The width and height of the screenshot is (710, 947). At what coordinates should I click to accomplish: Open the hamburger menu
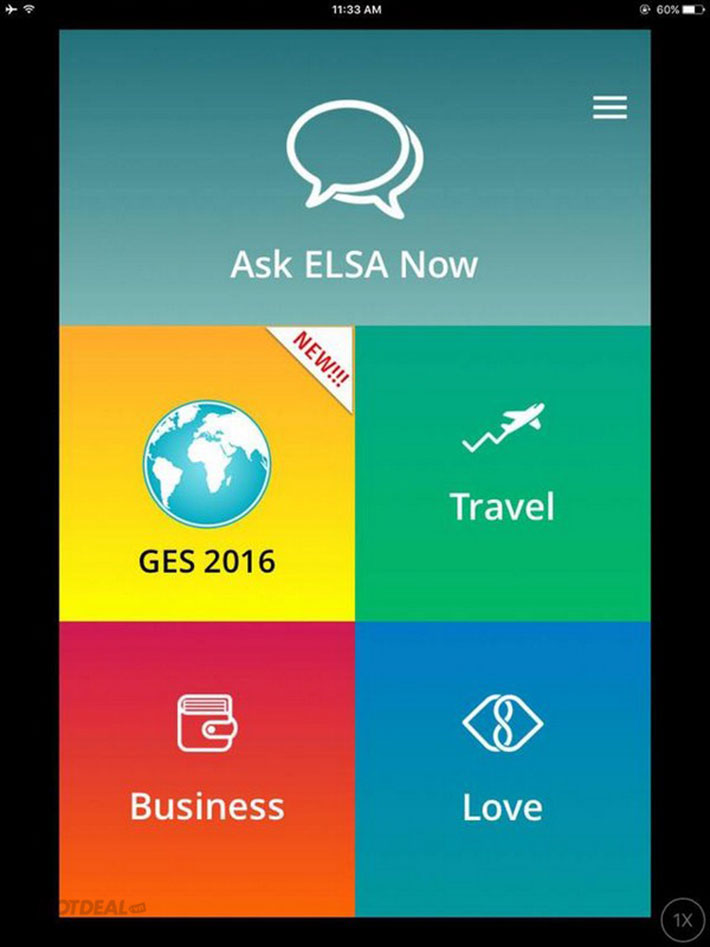[610, 108]
